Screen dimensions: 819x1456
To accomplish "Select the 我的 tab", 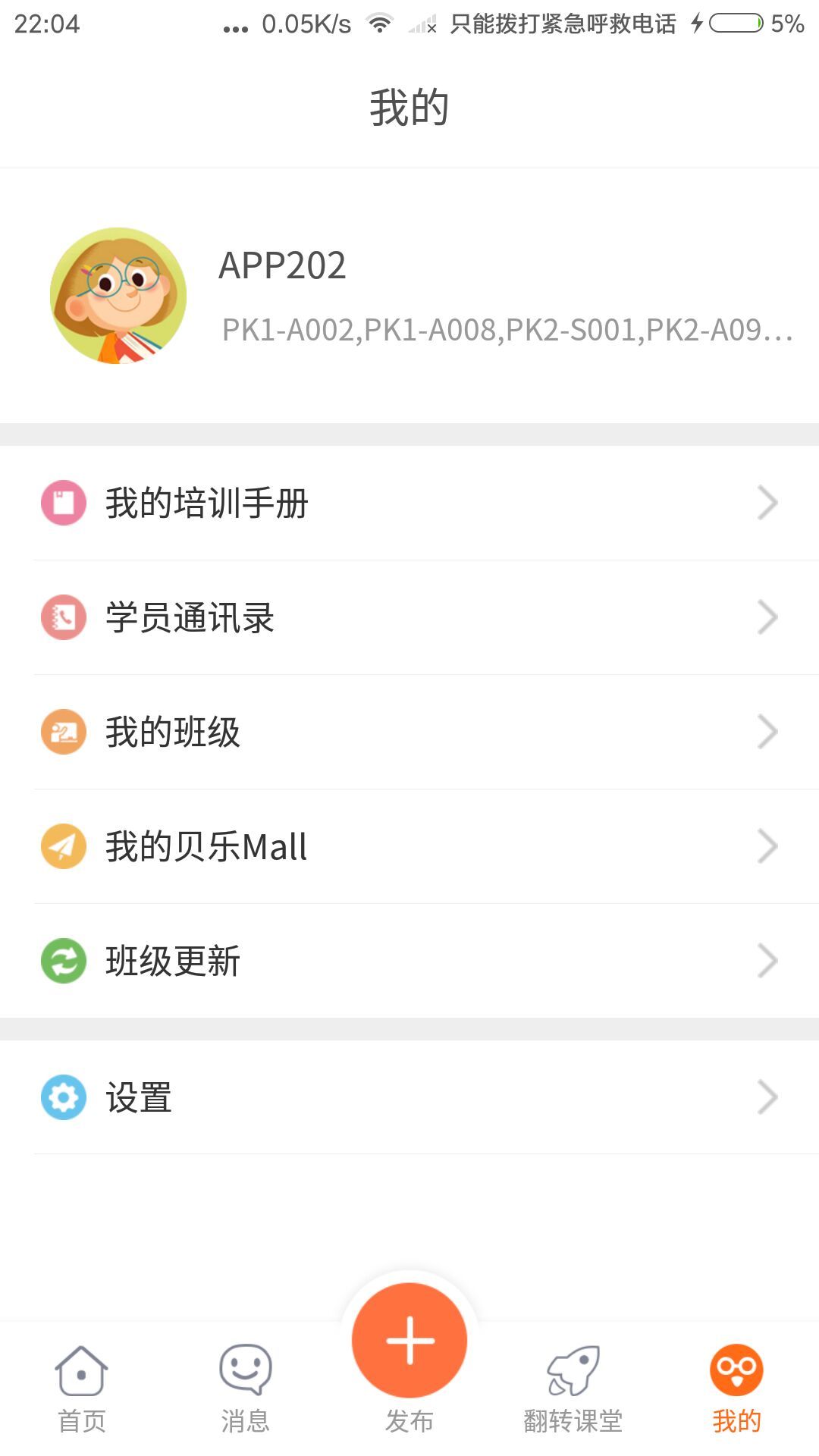I will (736, 1388).
